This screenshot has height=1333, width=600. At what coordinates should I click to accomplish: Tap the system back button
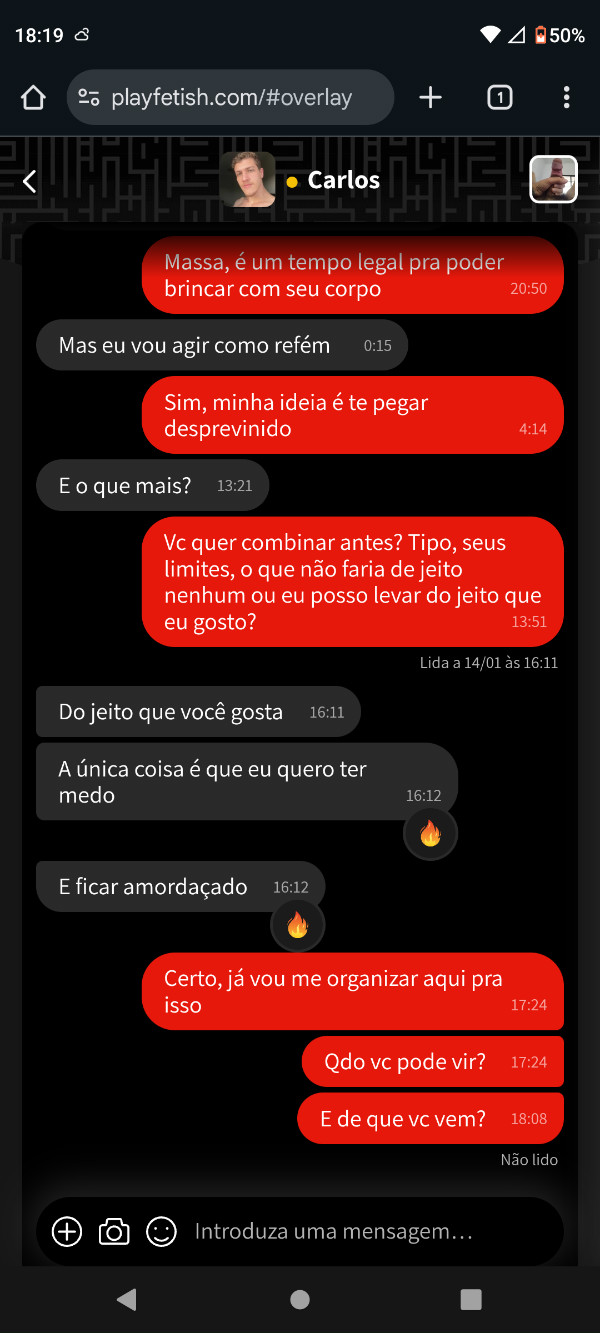click(x=127, y=1299)
